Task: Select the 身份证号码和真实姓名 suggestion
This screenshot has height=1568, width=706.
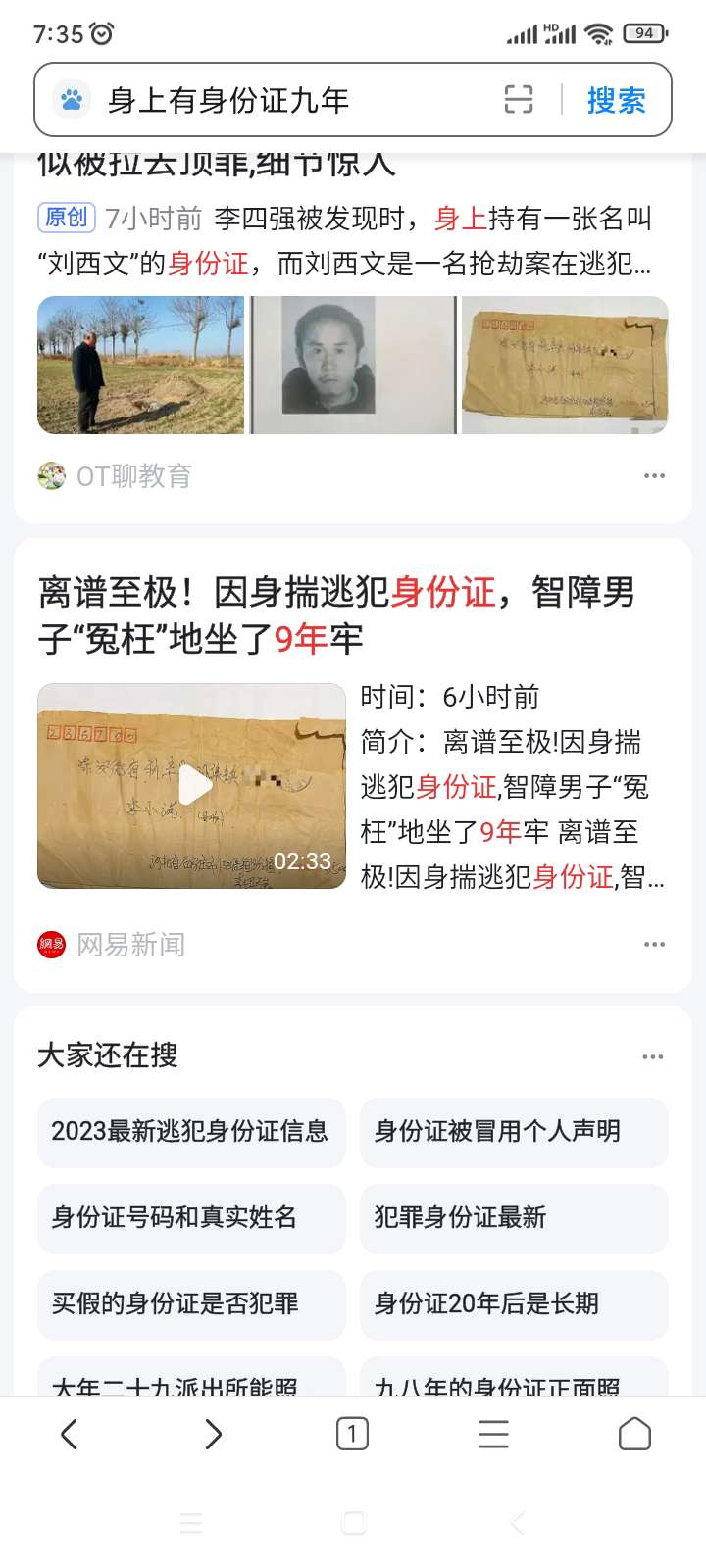Action: click(191, 1218)
